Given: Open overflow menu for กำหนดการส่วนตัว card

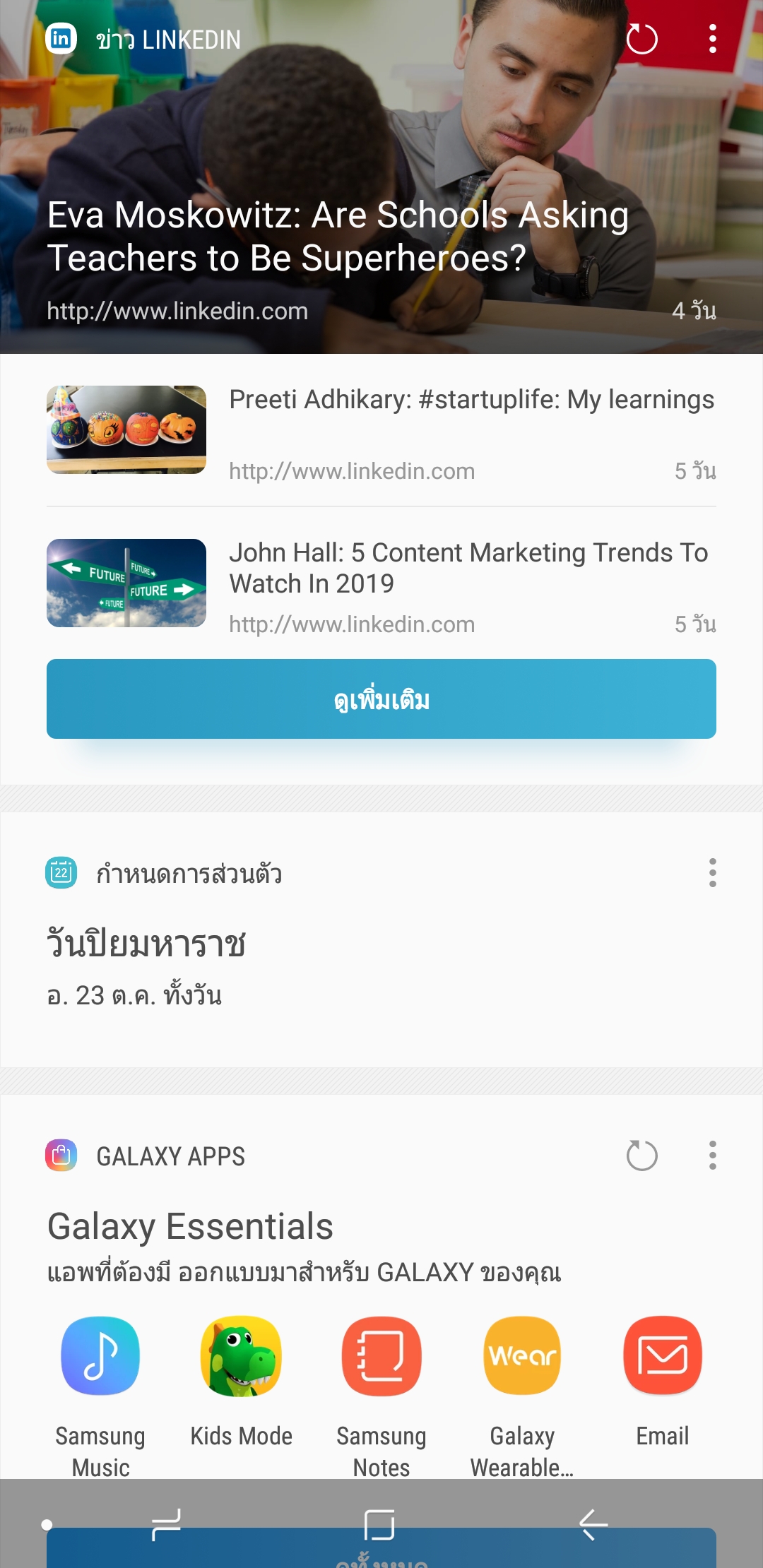Looking at the screenshot, I should pyautogui.click(x=712, y=873).
